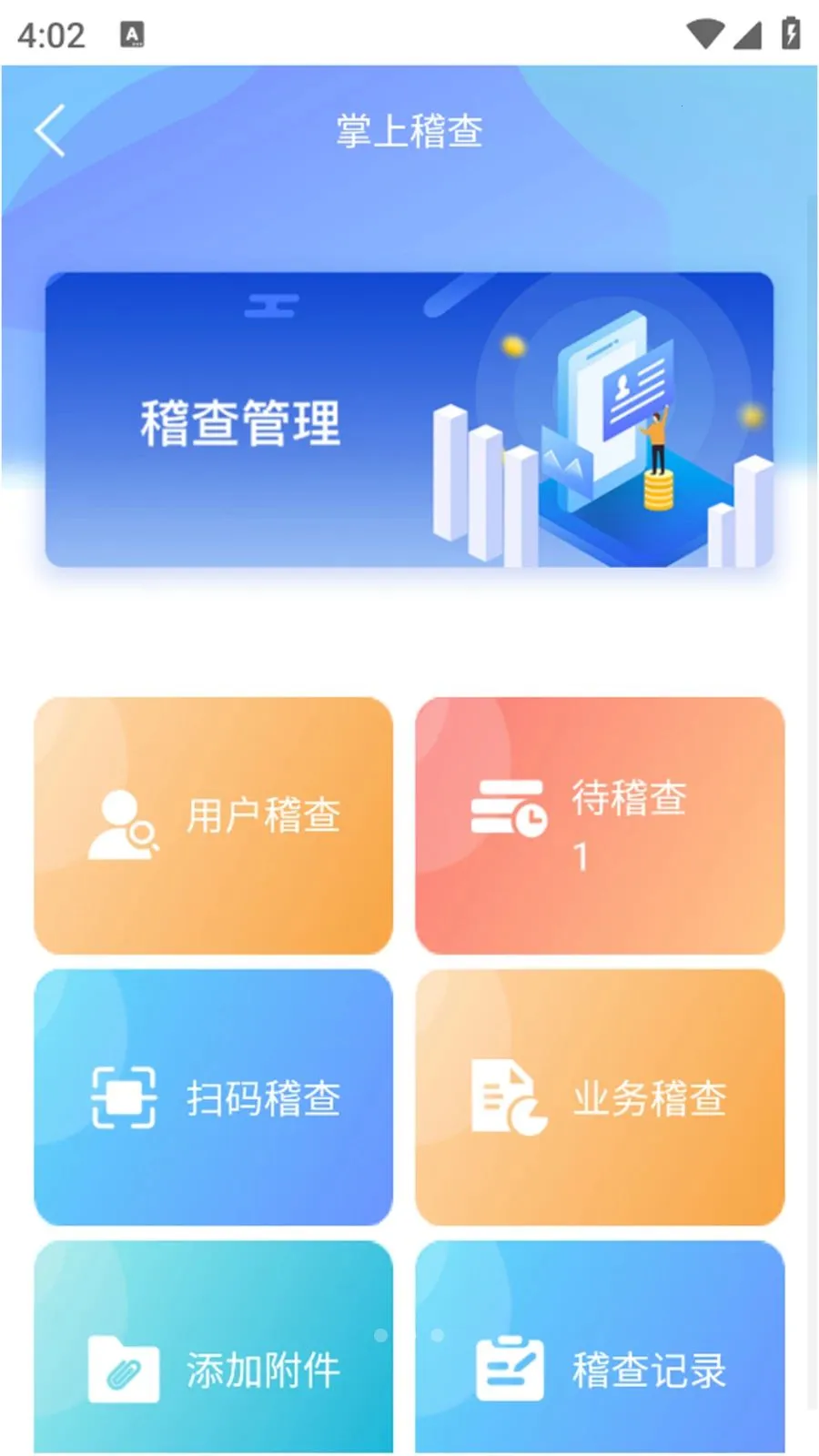
Task: Open the 业务稽查 business inspection card
Action: [x=600, y=1097]
